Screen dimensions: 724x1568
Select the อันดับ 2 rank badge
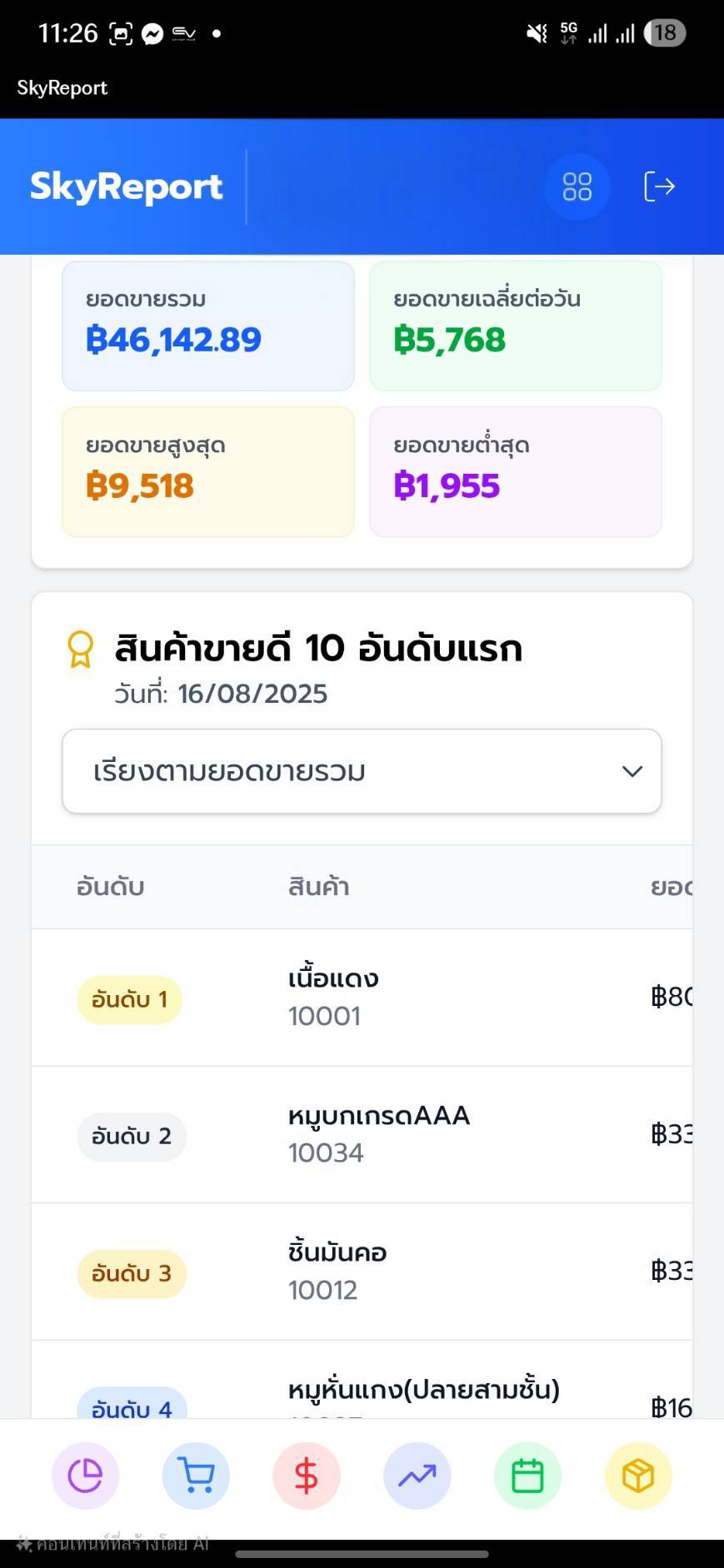tap(131, 1136)
